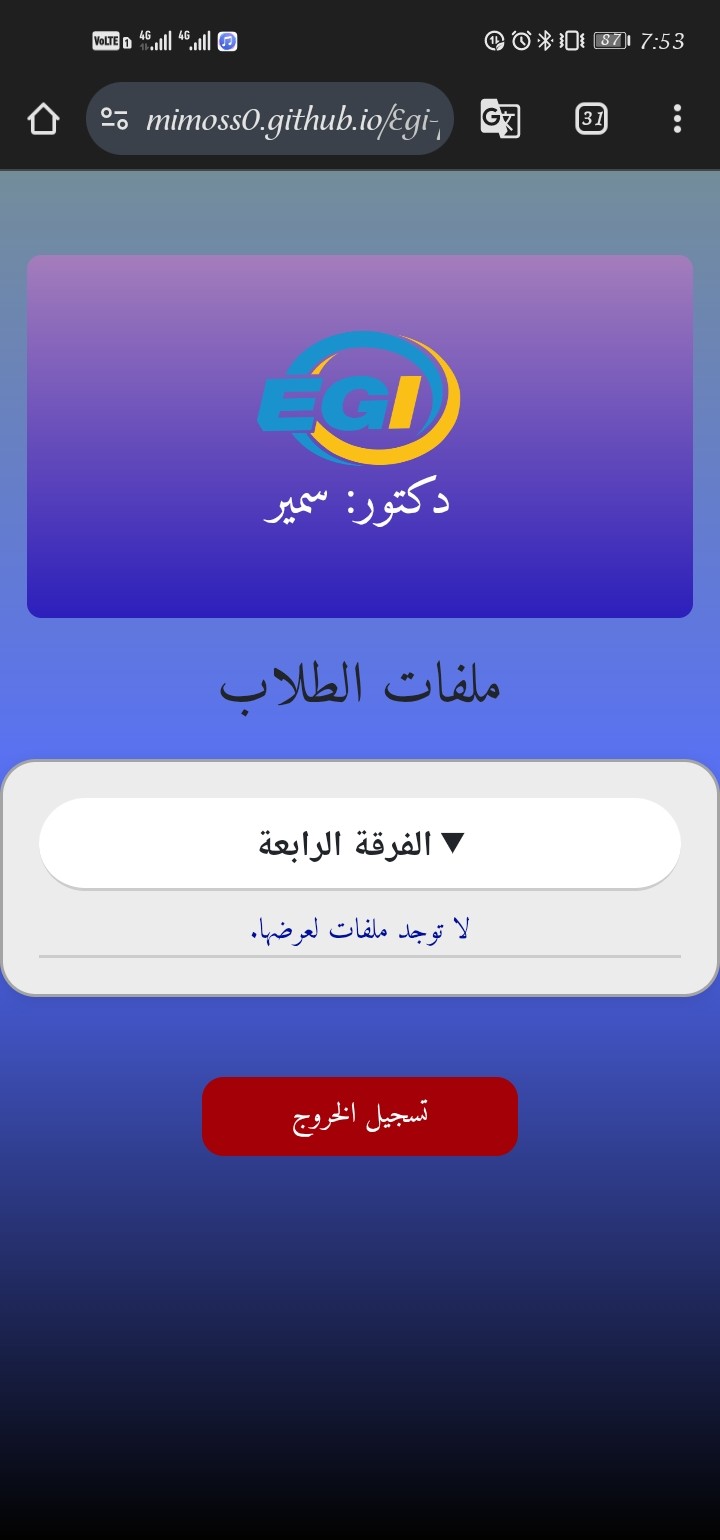Collapse the الفرقة الرابعة section
Image resolution: width=720 pixels, height=1540 pixels.
pyautogui.click(x=360, y=843)
